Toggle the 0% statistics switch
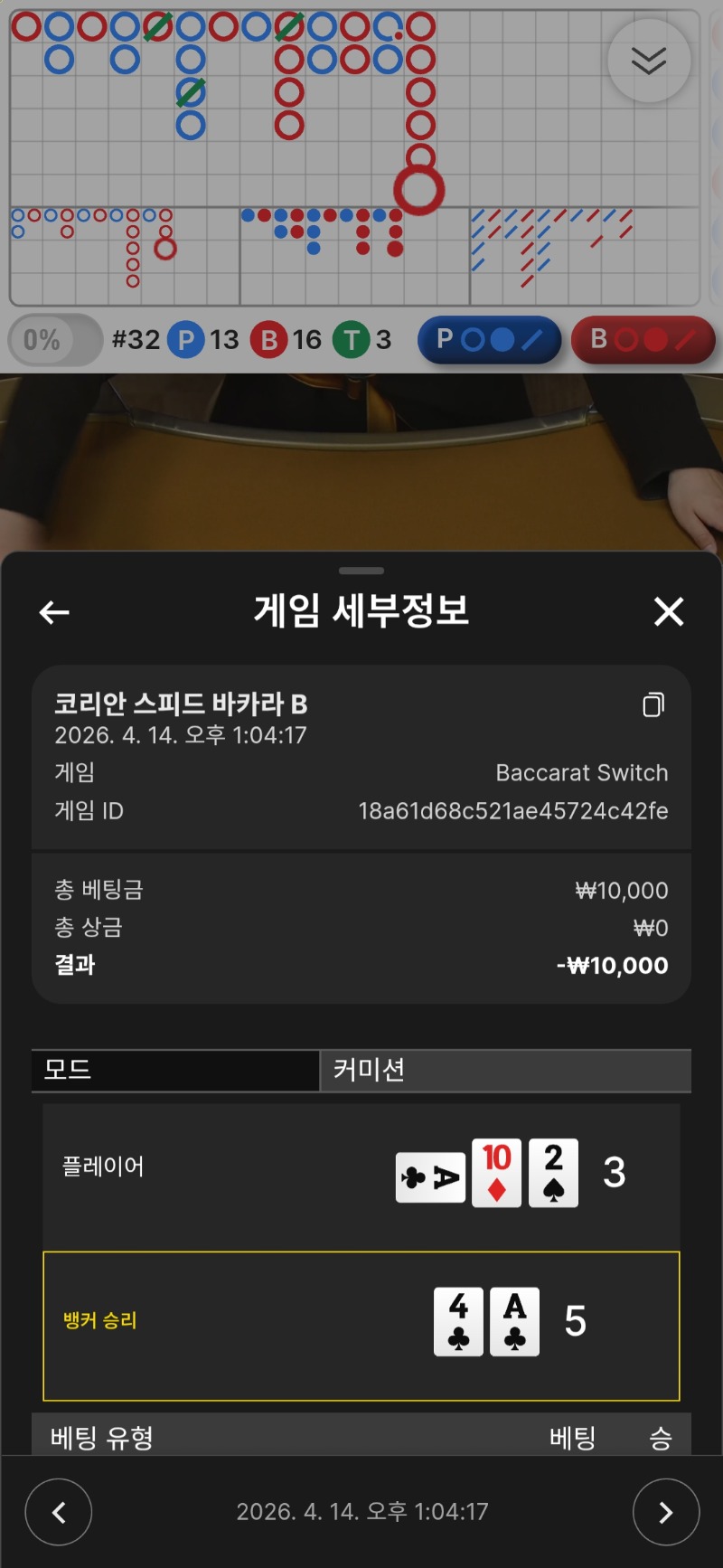 54,340
